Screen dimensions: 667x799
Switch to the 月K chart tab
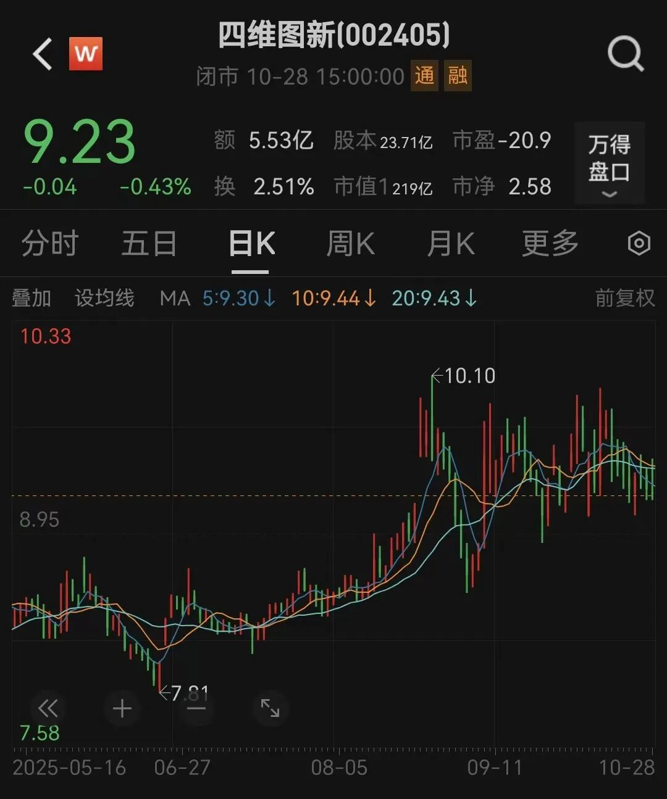pos(450,243)
